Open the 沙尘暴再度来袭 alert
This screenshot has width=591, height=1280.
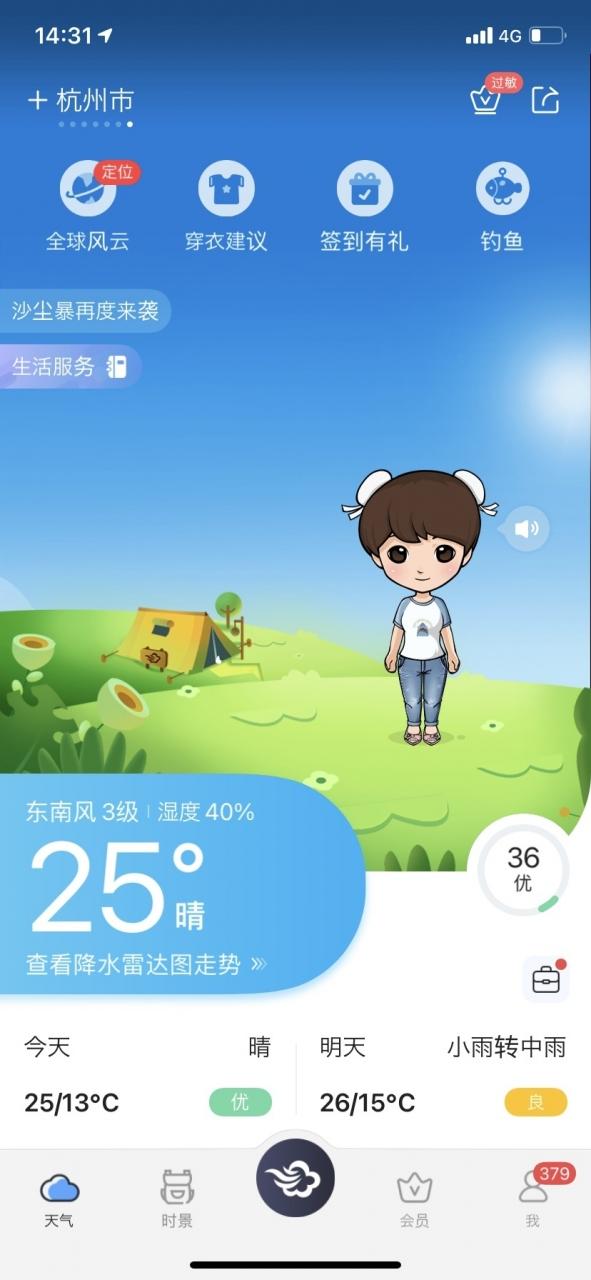(85, 311)
